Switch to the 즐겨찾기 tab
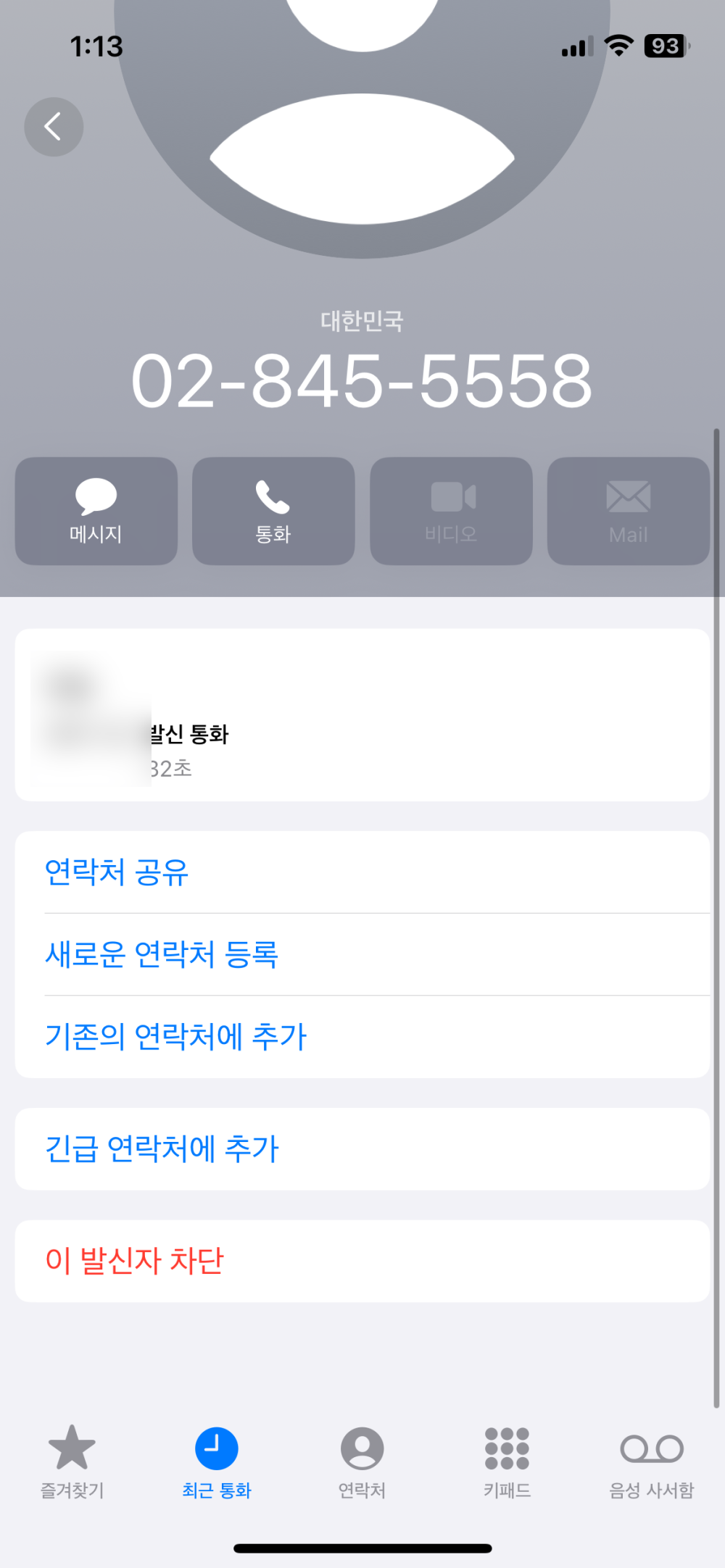Image resolution: width=725 pixels, height=1568 pixels. (x=72, y=1461)
